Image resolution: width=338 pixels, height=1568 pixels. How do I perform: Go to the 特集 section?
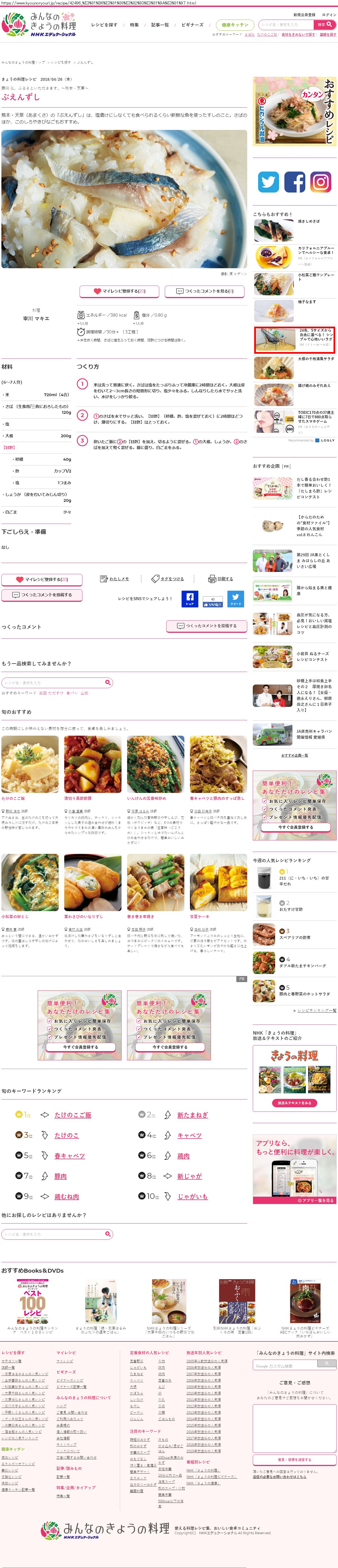point(134,25)
